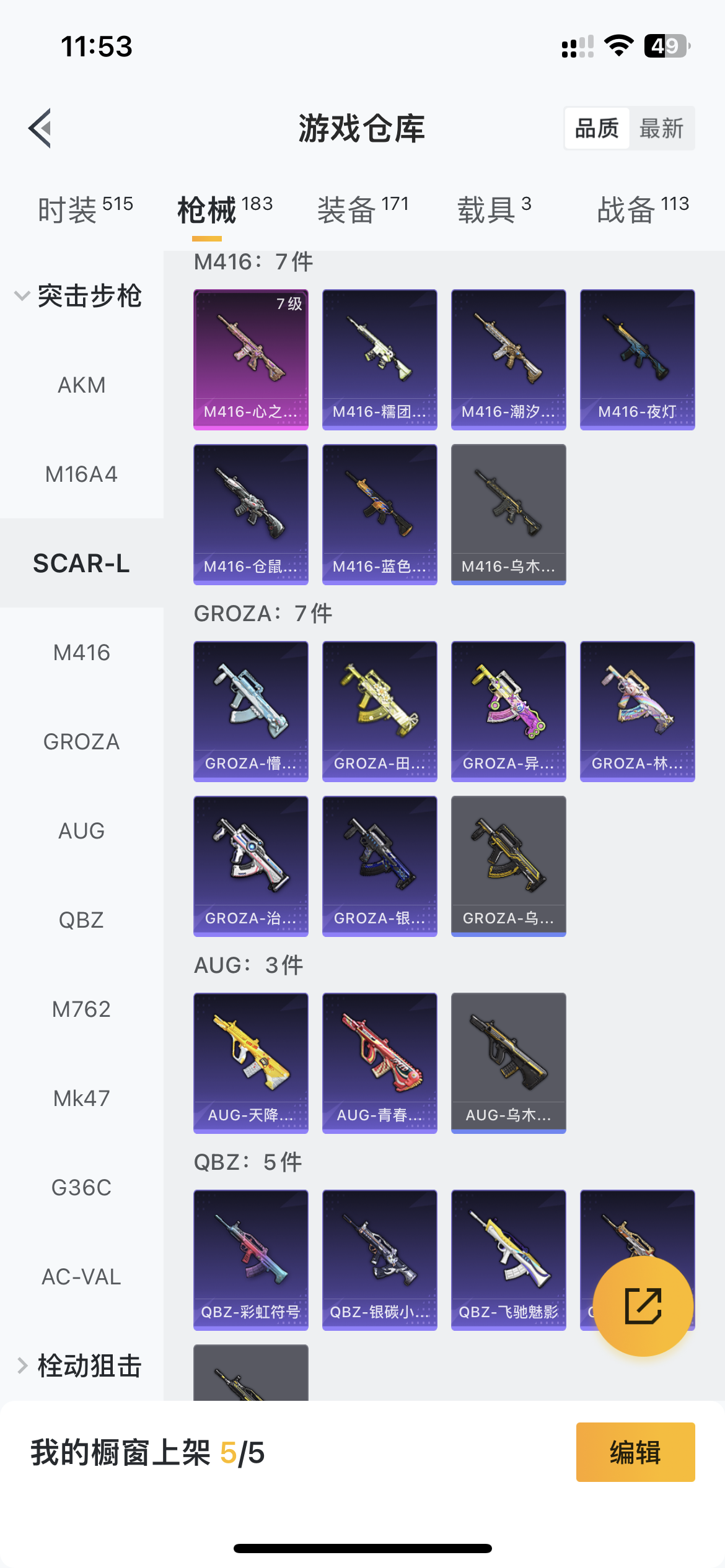Jump to GROZA in the sidebar
725x1568 pixels.
81,742
